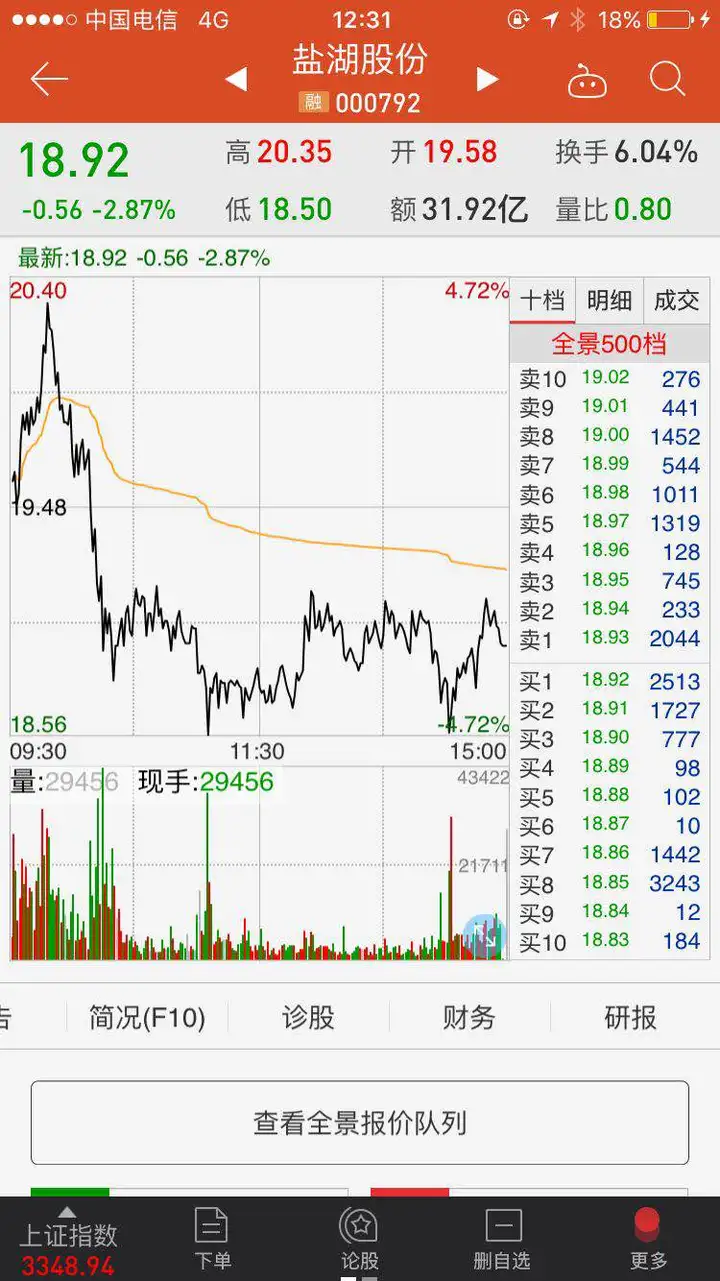The height and width of the screenshot is (1281, 720).
Task: Open 论股 discussion
Action: pos(359,1239)
